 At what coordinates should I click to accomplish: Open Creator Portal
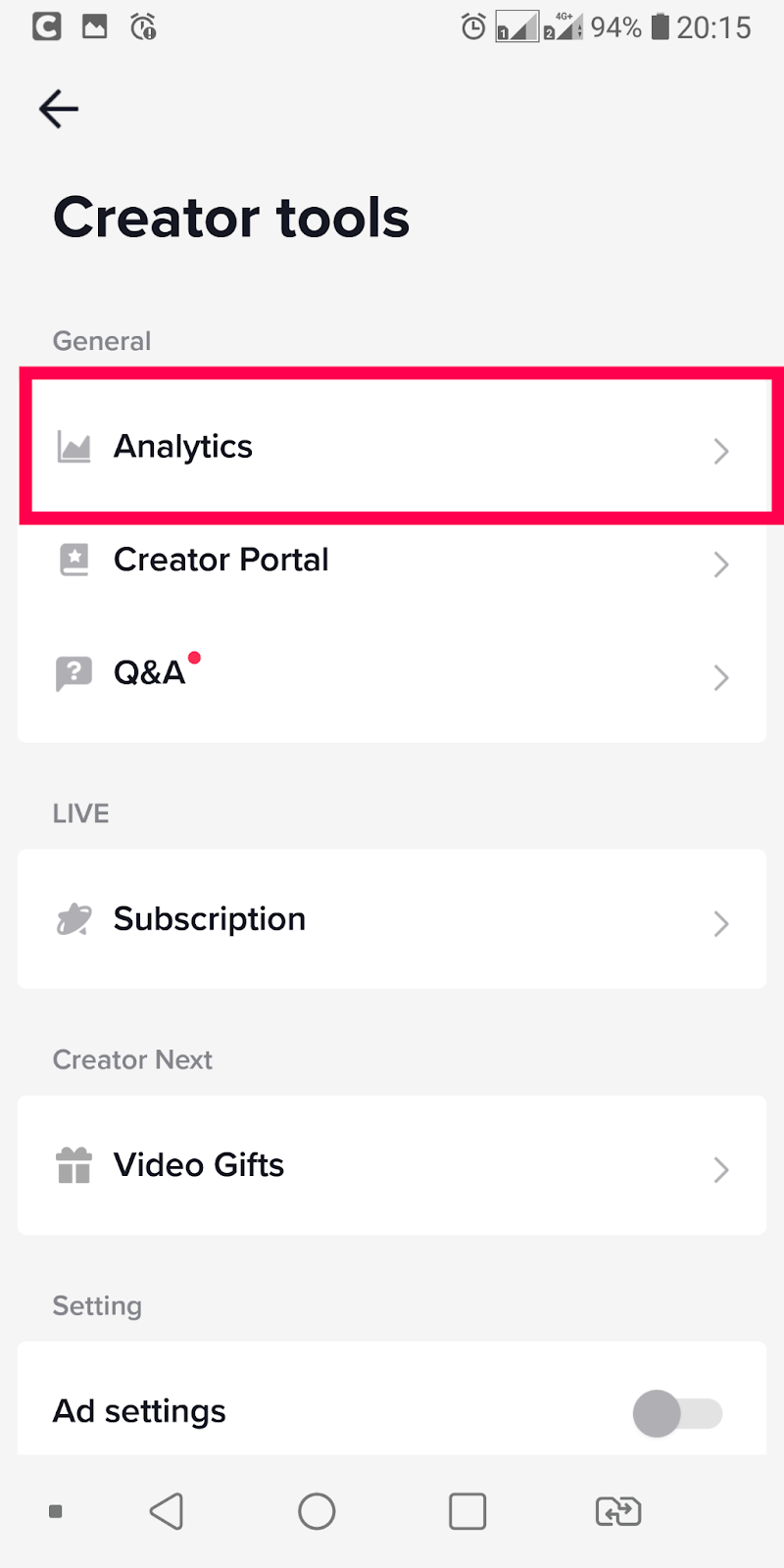pyautogui.click(x=392, y=561)
